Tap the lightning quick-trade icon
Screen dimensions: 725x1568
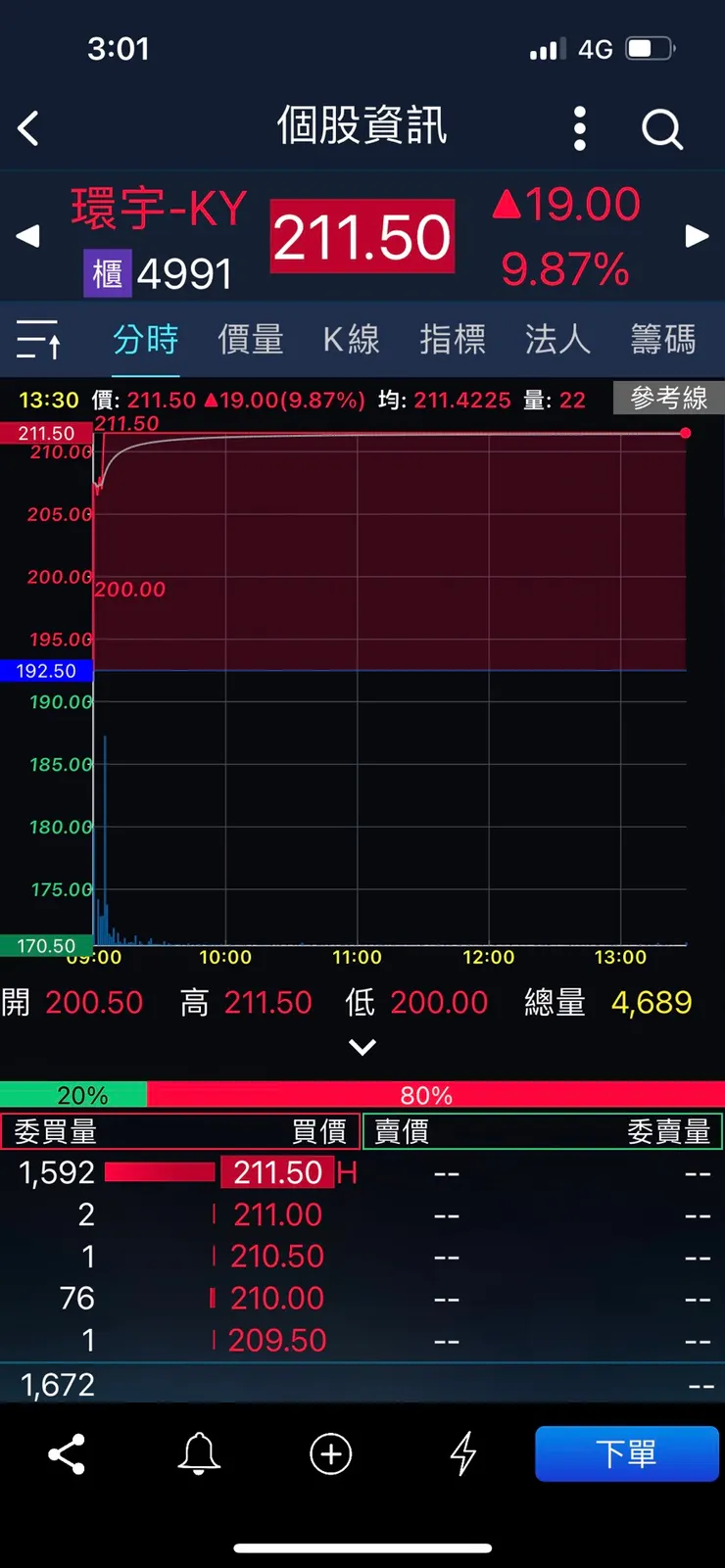pyautogui.click(x=460, y=1454)
